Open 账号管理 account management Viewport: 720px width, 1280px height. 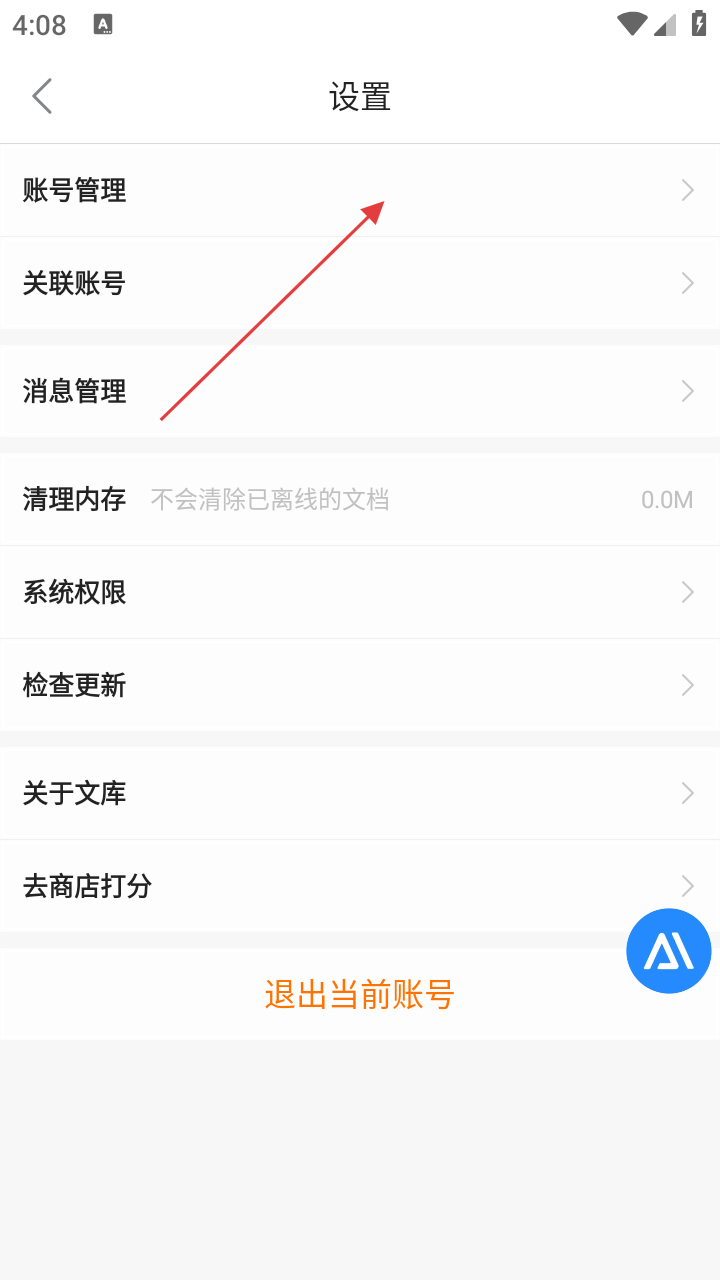click(x=360, y=190)
